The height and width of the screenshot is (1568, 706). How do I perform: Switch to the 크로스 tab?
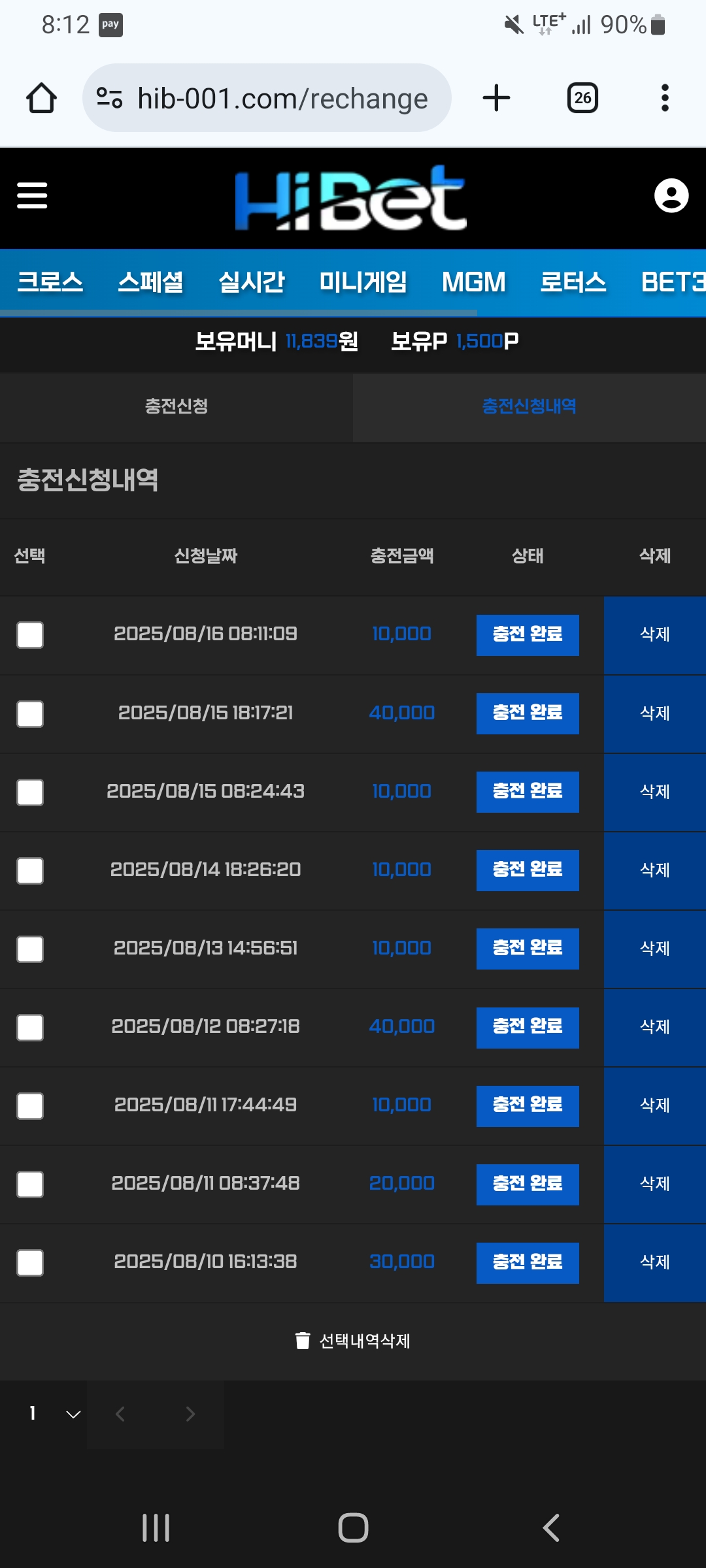tap(50, 282)
